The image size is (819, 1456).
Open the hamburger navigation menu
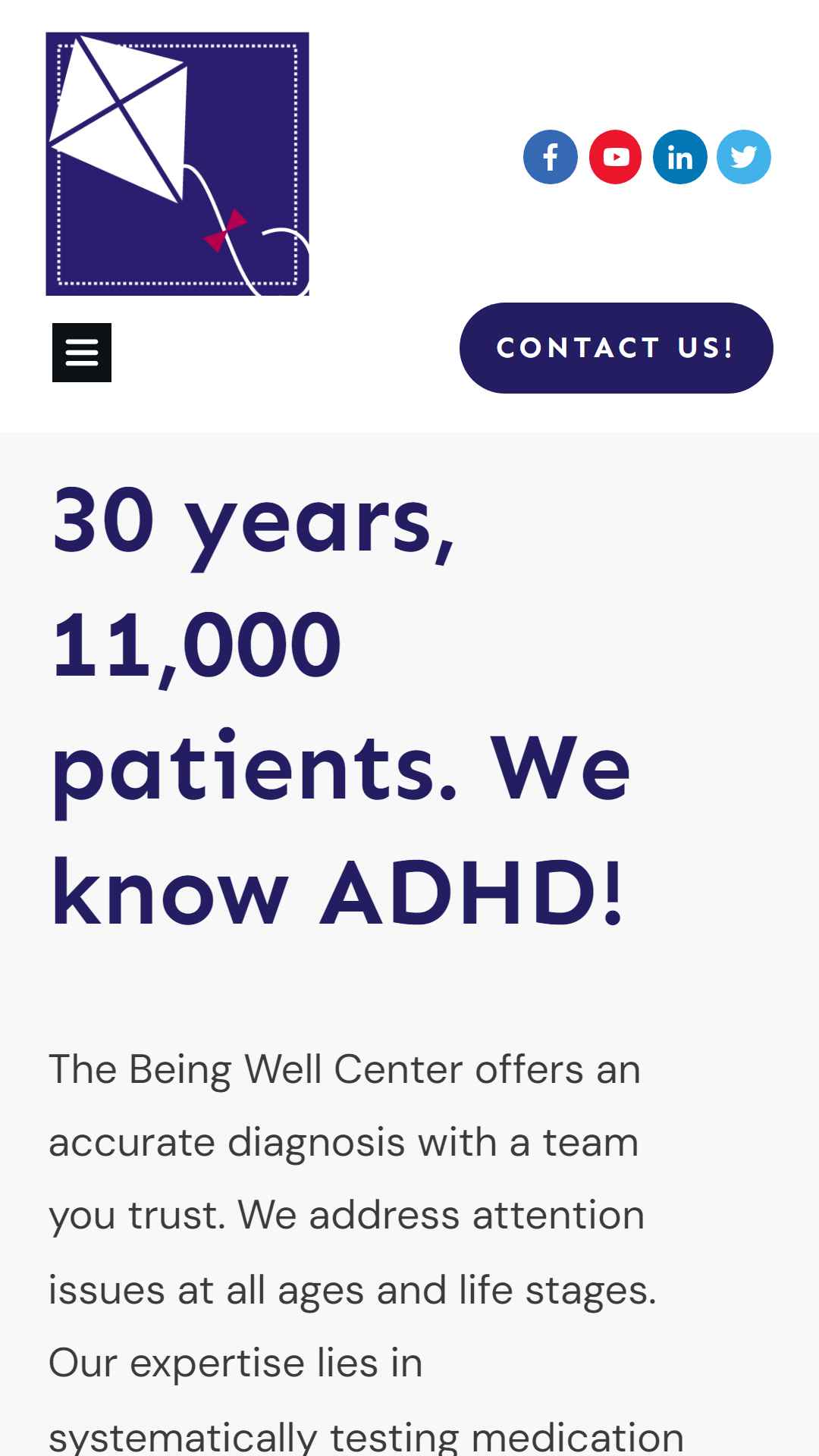click(82, 353)
